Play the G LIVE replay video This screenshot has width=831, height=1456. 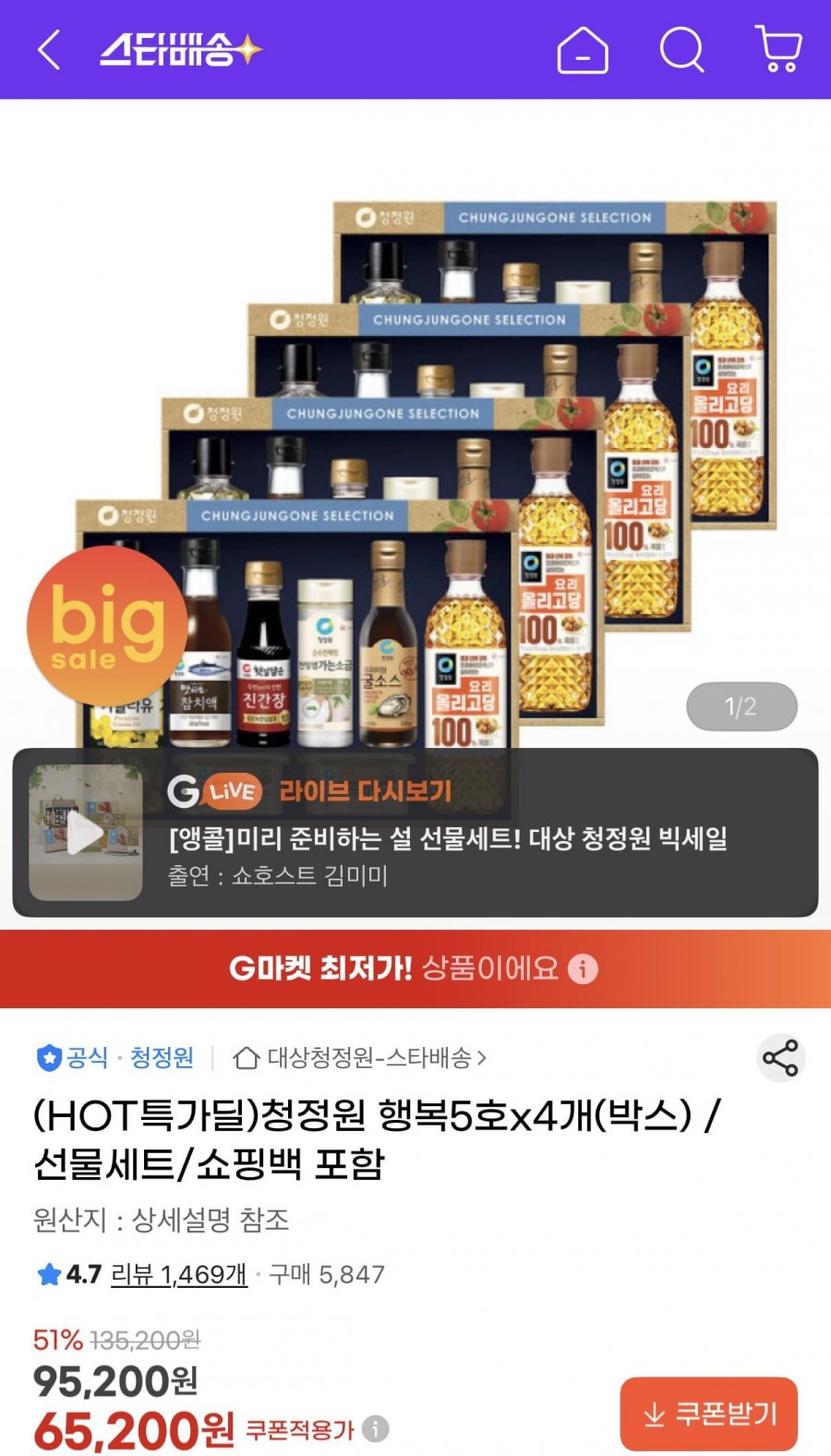[86, 833]
